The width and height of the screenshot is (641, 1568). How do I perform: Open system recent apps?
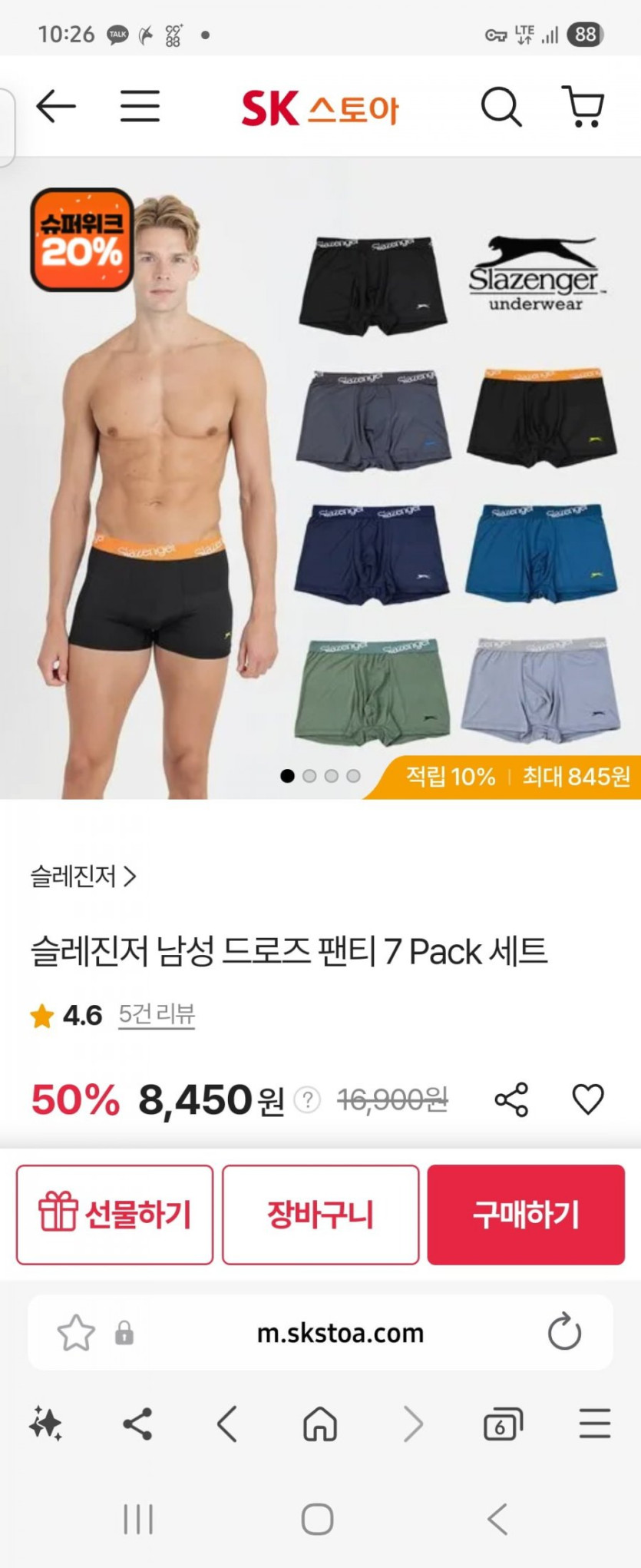(139, 1519)
